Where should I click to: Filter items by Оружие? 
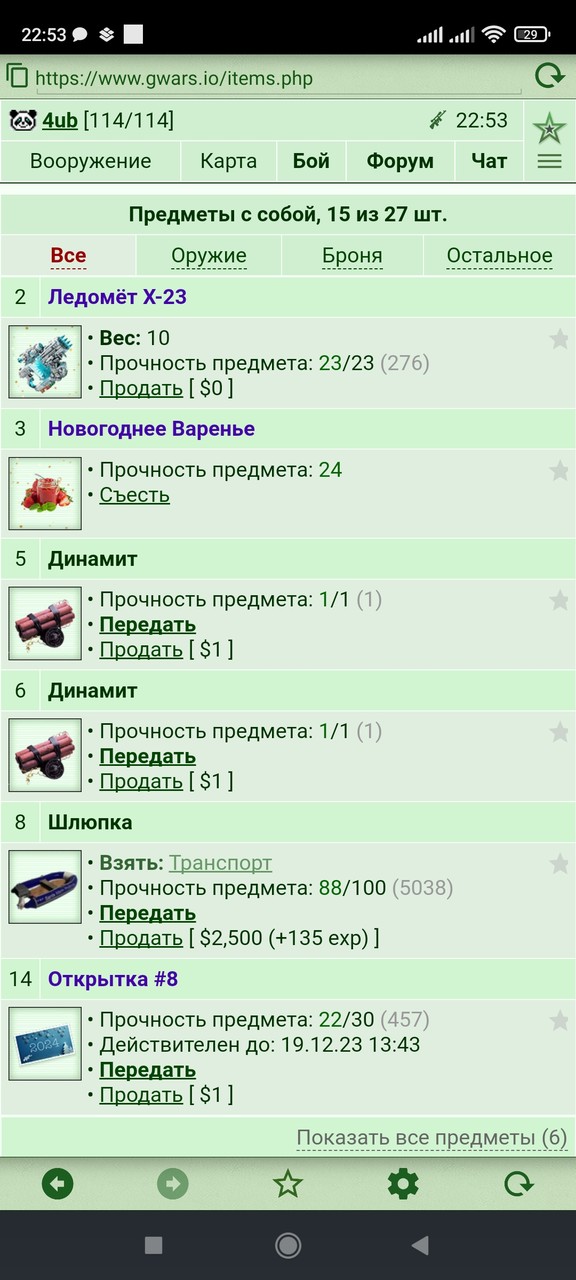[209, 256]
